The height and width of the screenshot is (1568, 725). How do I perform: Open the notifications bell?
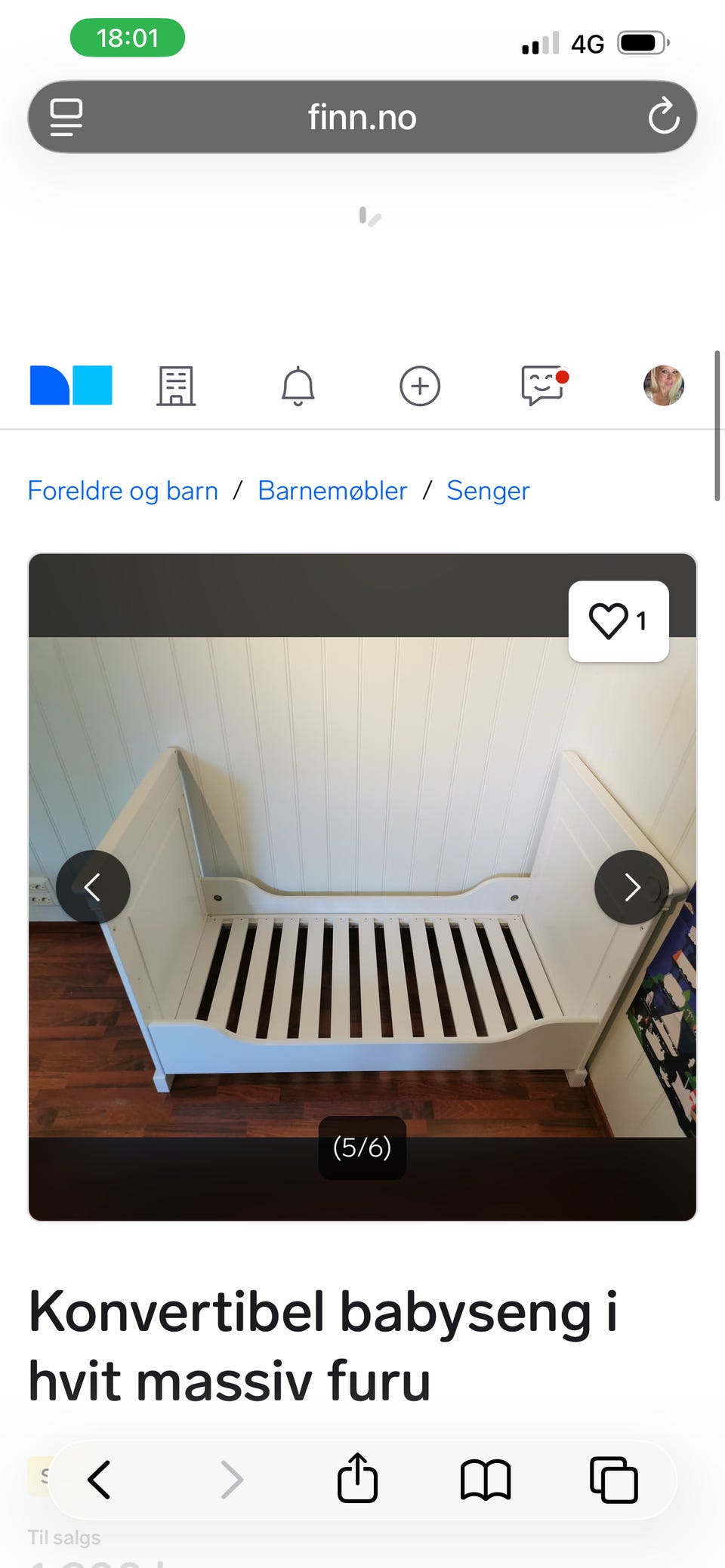pos(298,386)
